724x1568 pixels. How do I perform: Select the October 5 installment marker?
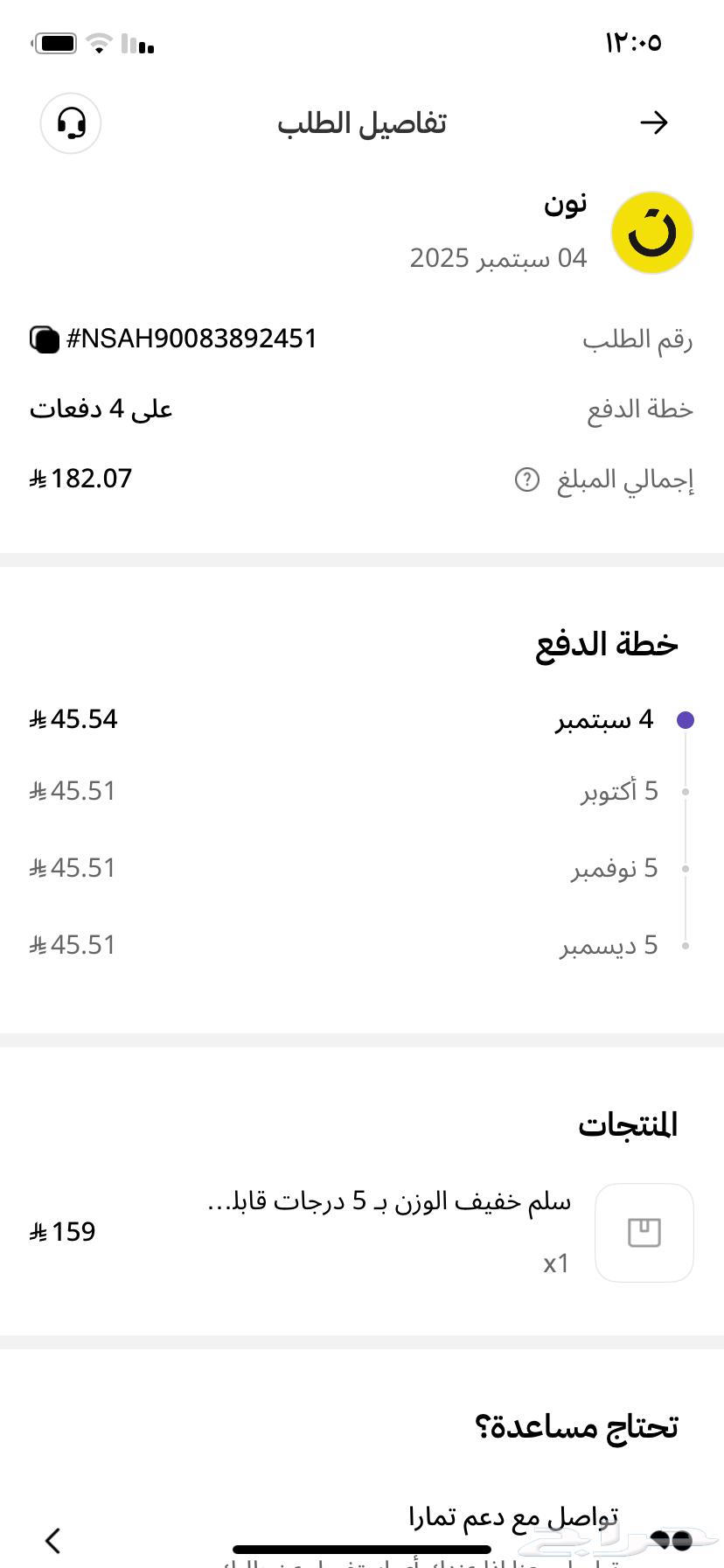(x=686, y=791)
